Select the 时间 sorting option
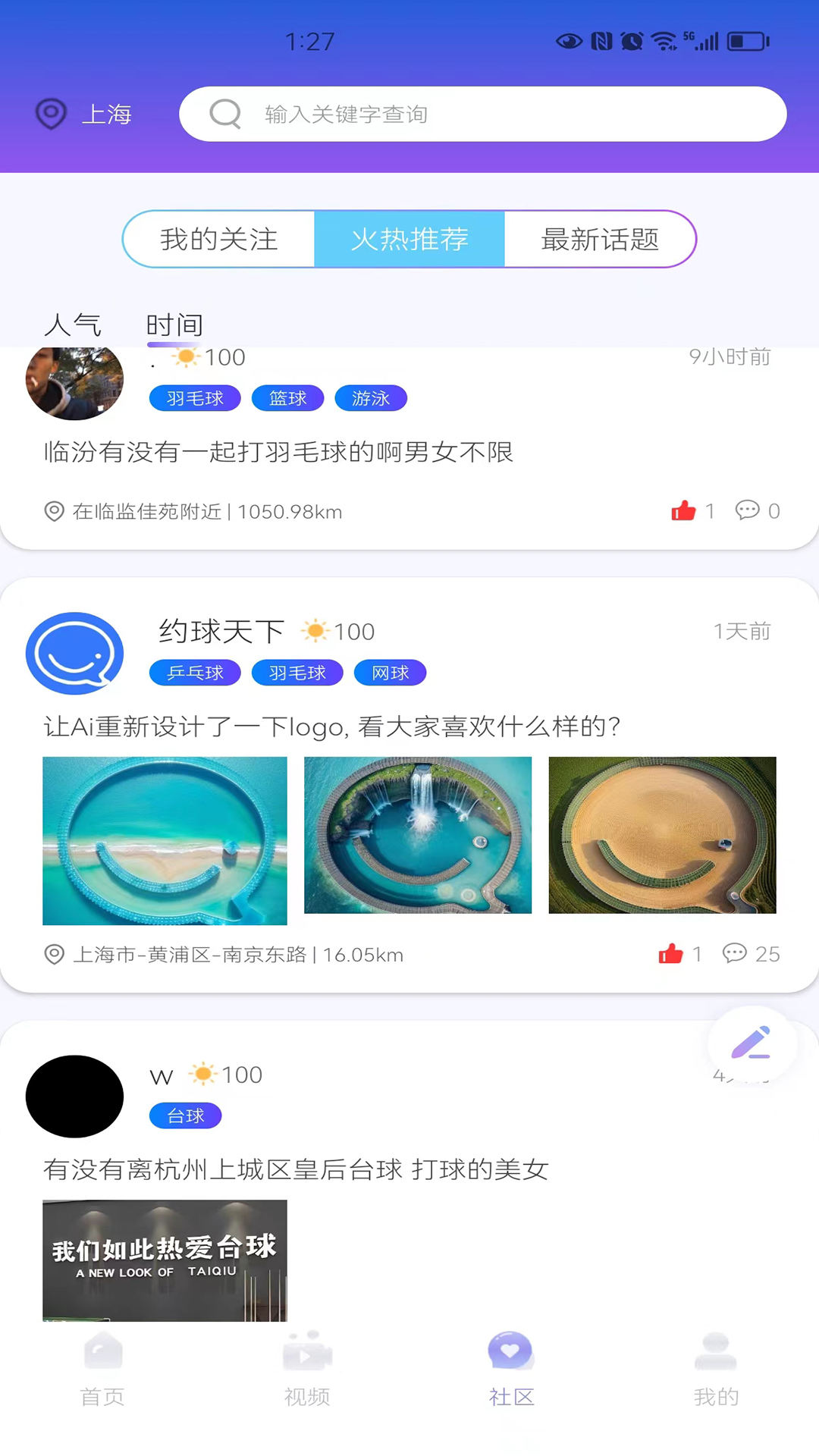The height and width of the screenshot is (1456, 819). click(x=175, y=325)
